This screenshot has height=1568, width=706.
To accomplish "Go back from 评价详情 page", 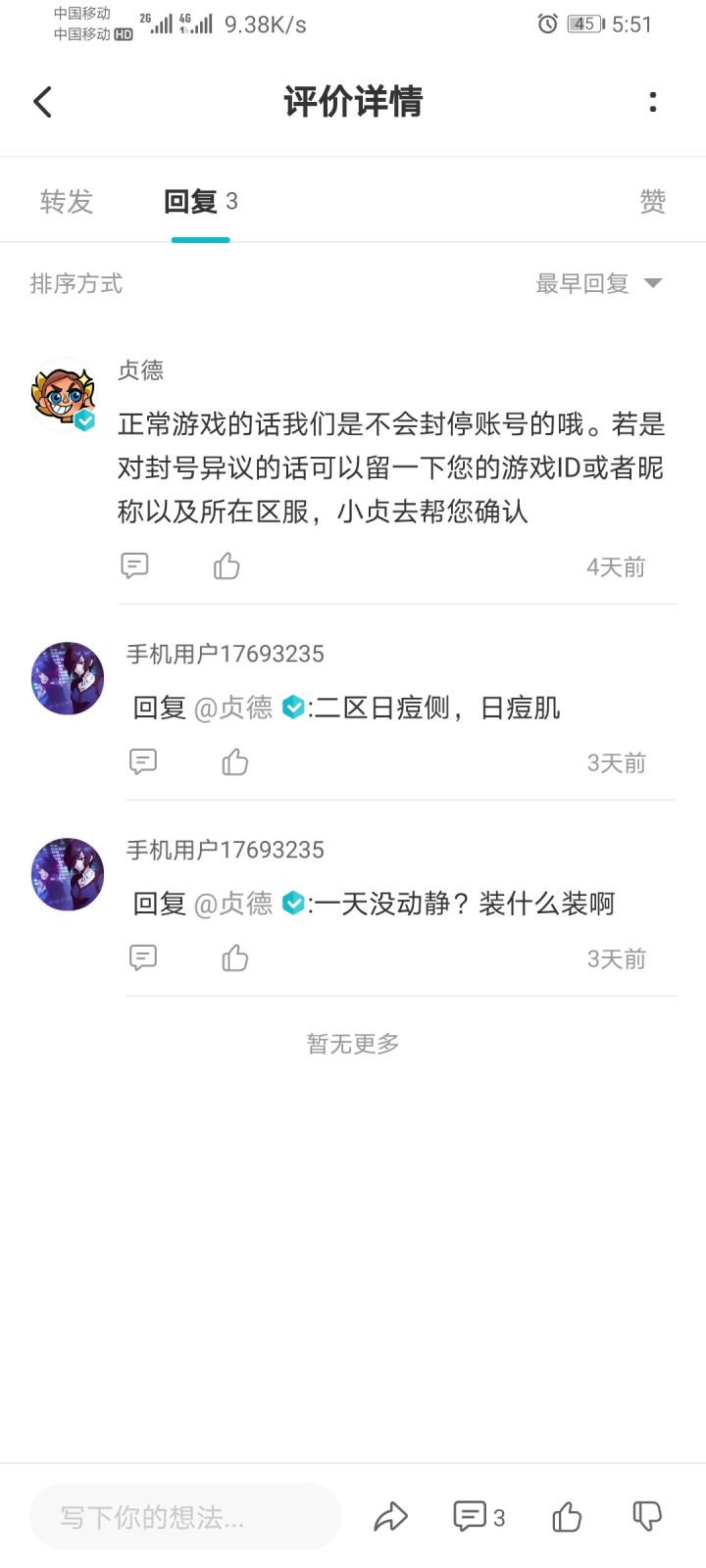I will coord(42,102).
